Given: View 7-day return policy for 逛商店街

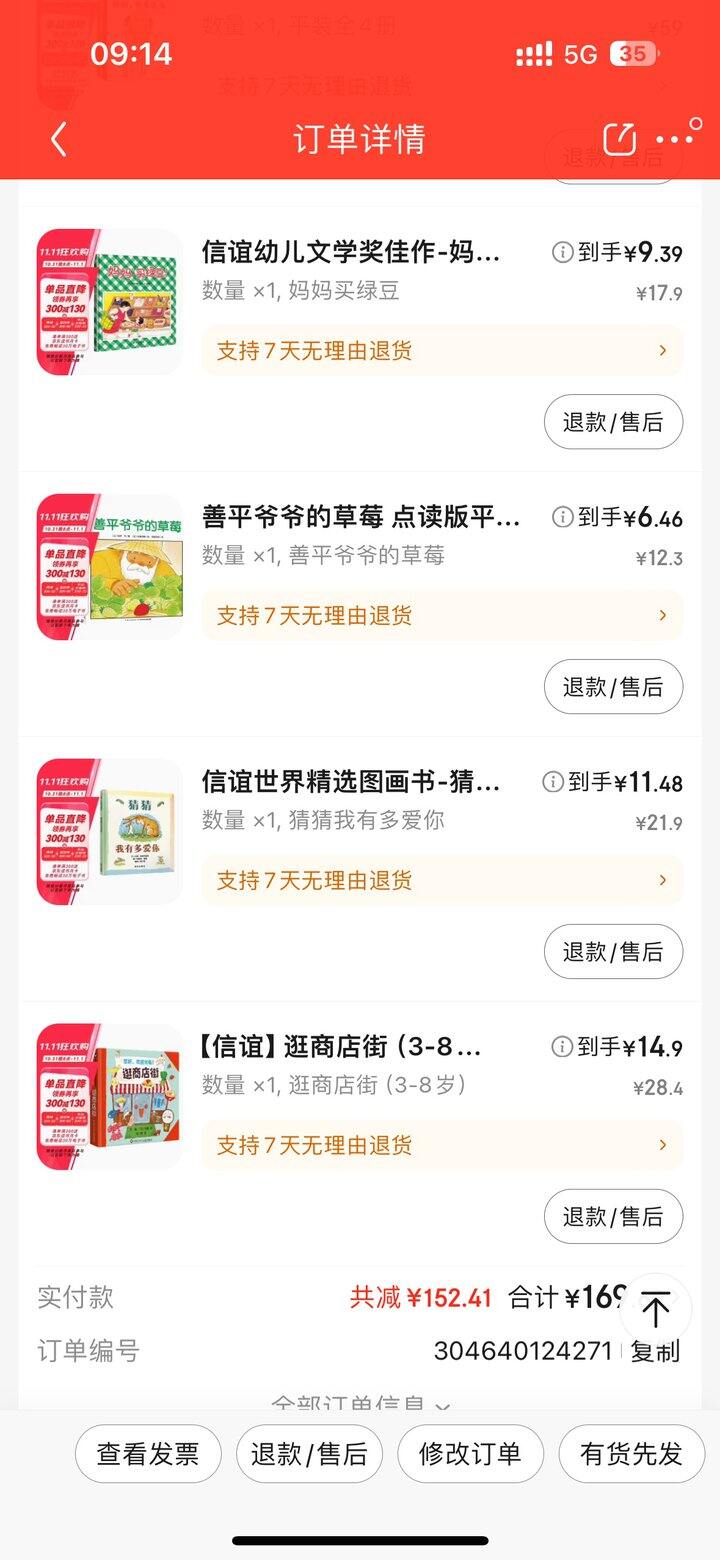Looking at the screenshot, I should pos(442,1146).
